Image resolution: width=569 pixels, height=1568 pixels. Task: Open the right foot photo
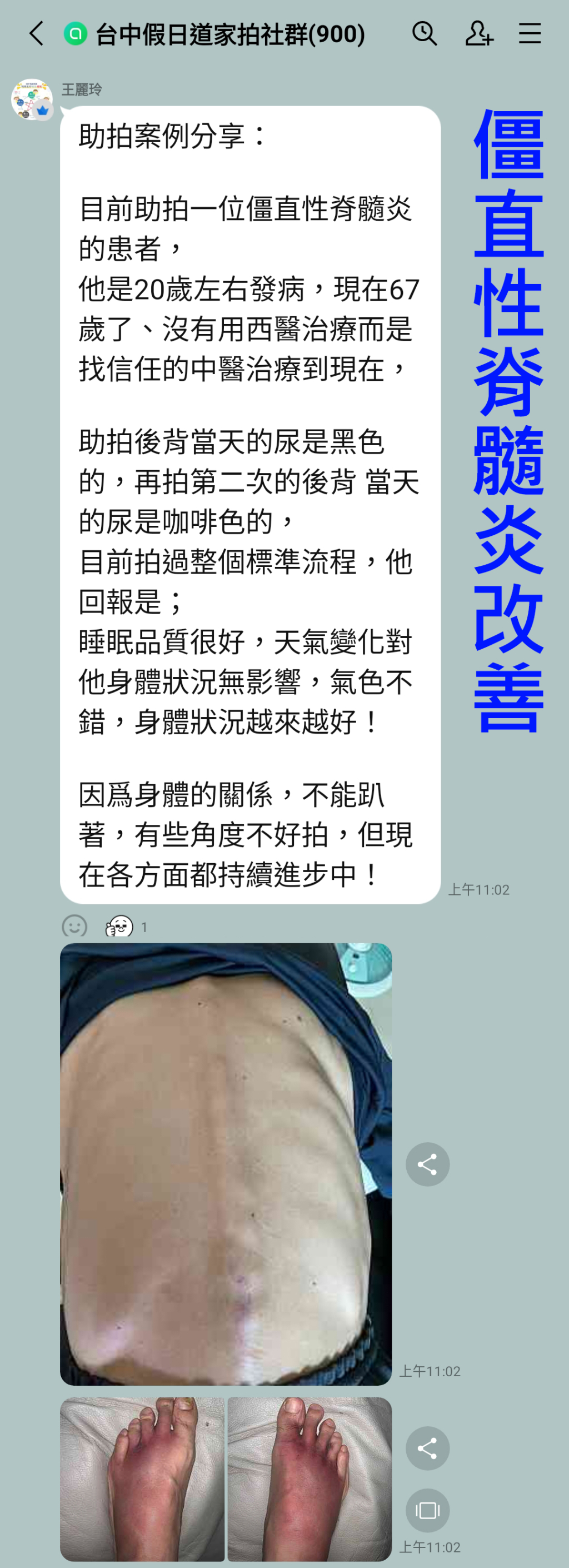309,1478
